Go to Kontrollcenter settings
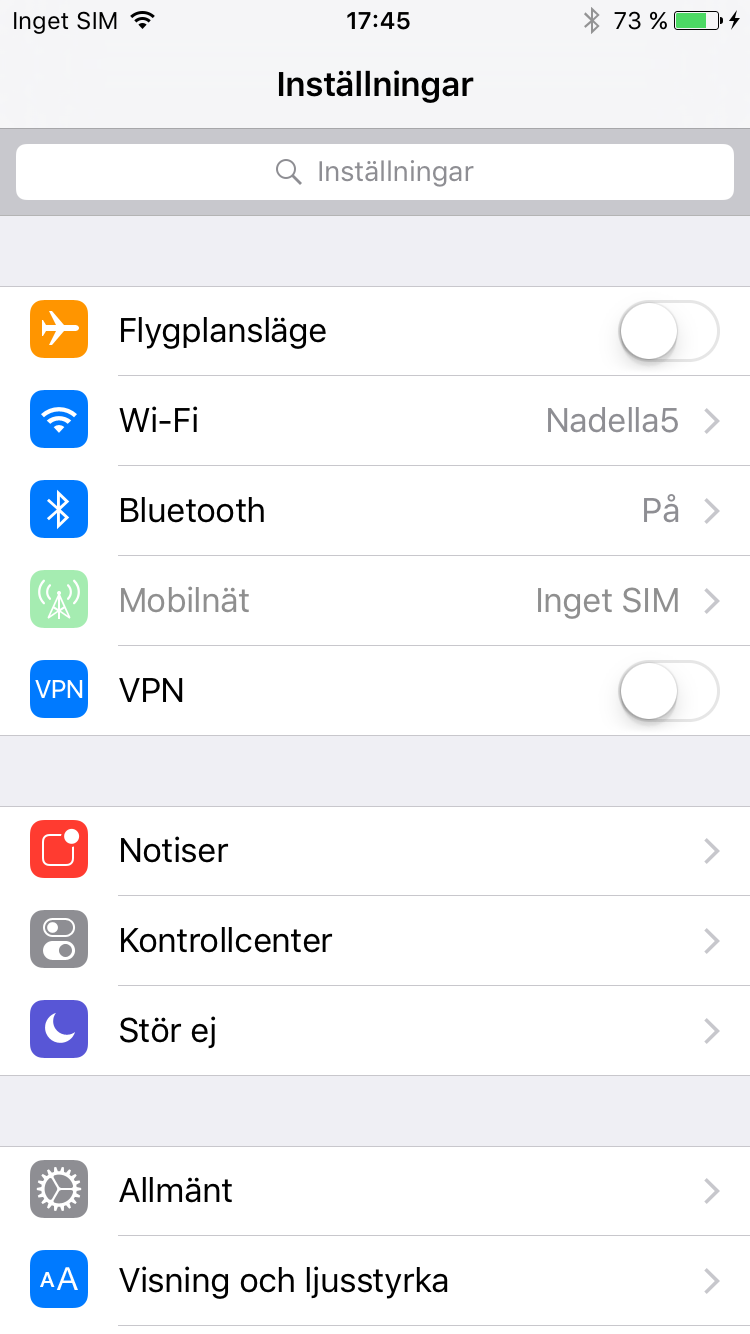The width and height of the screenshot is (750, 1334). [375, 941]
